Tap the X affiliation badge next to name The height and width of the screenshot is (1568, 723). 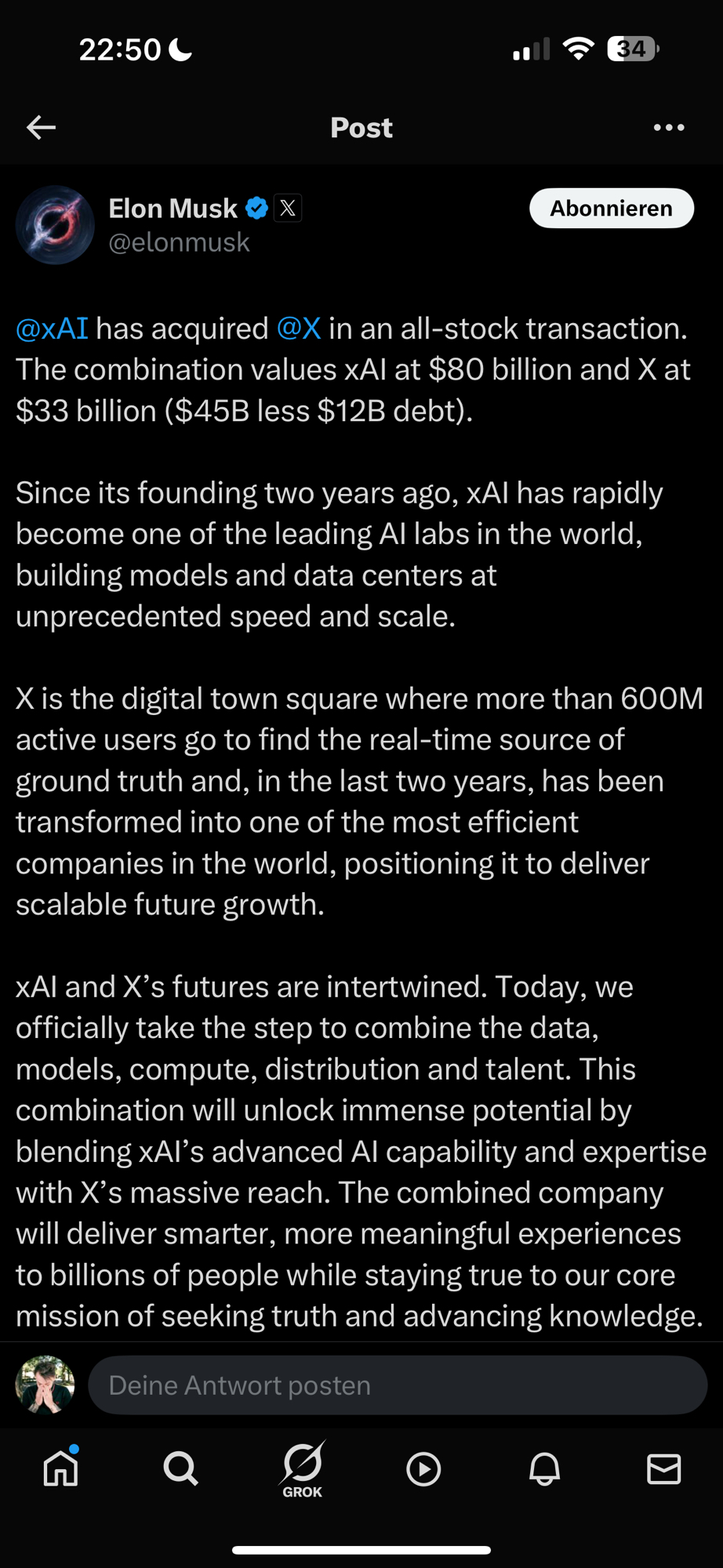click(x=288, y=209)
